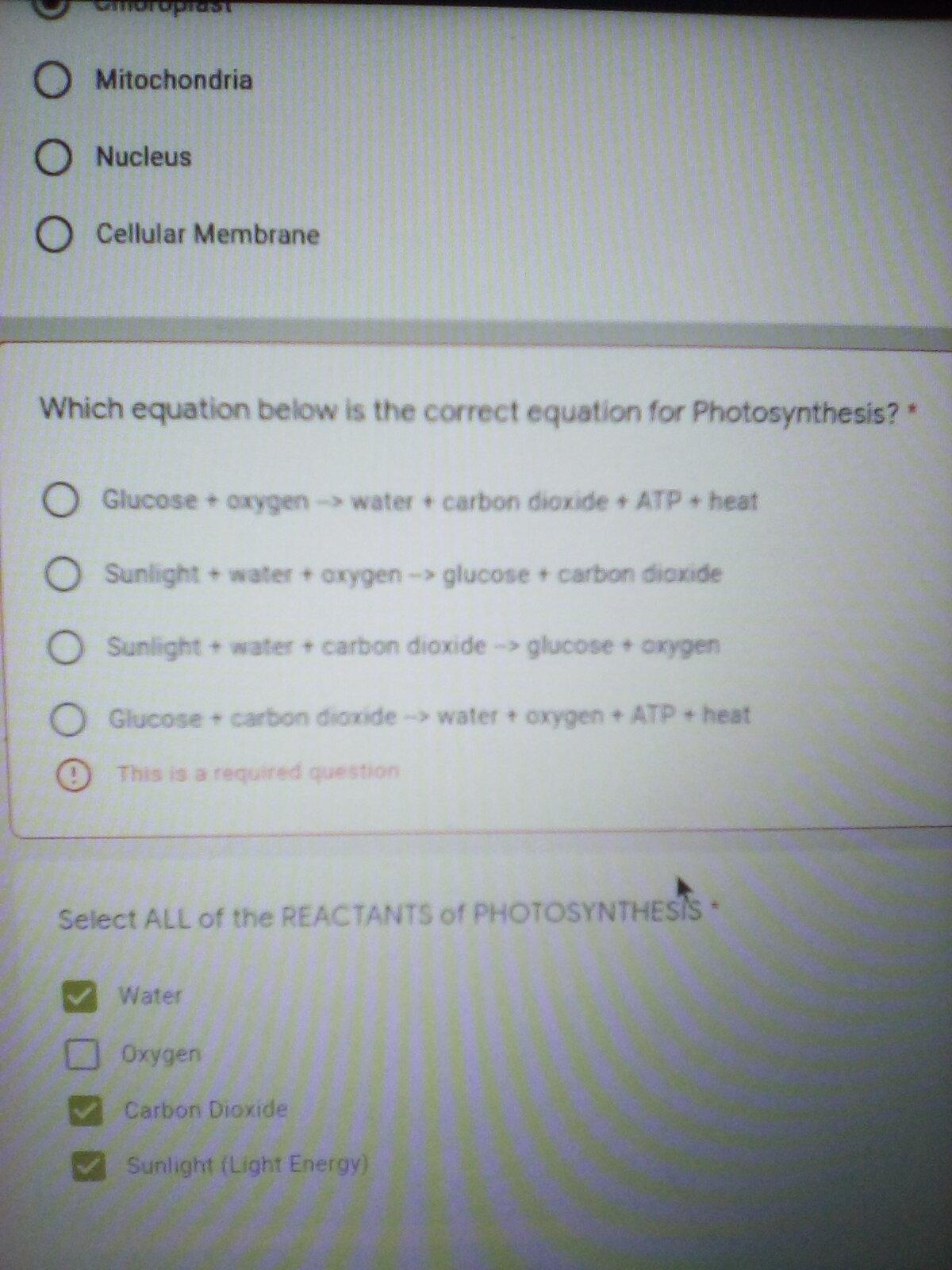Pick the Cellular Membrane option
The width and height of the screenshot is (952, 1270).
coord(55,235)
